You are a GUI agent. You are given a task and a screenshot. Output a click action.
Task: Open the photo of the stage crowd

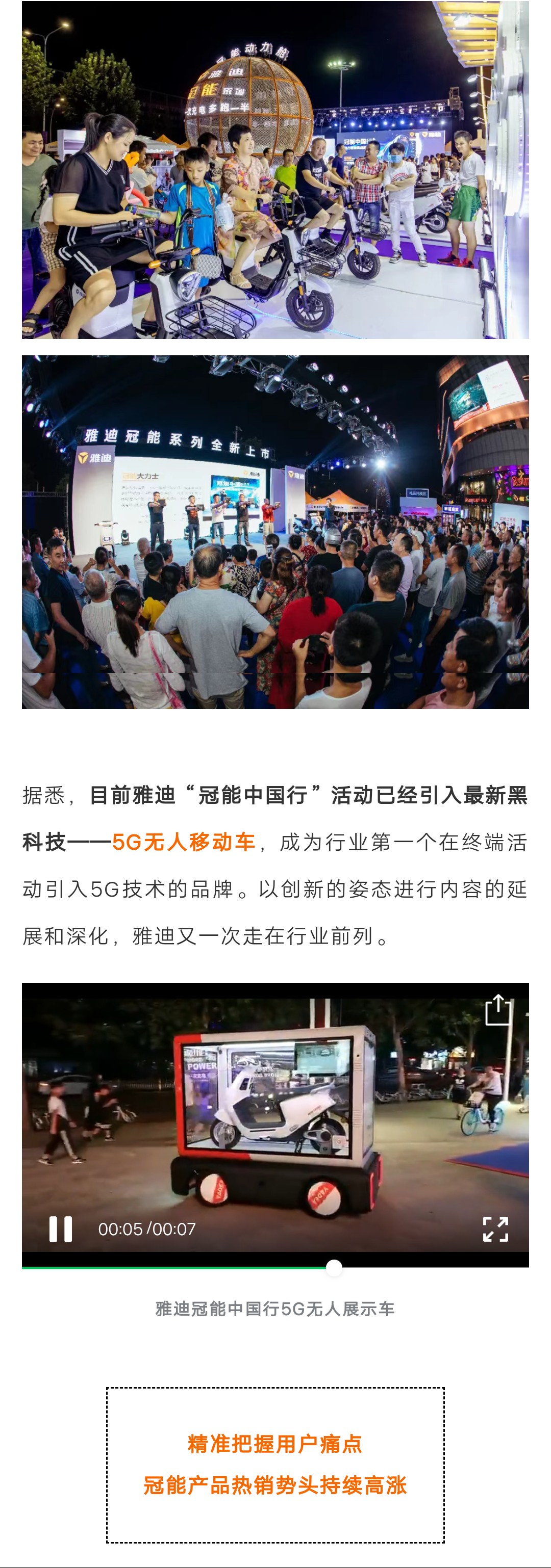(275, 532)
